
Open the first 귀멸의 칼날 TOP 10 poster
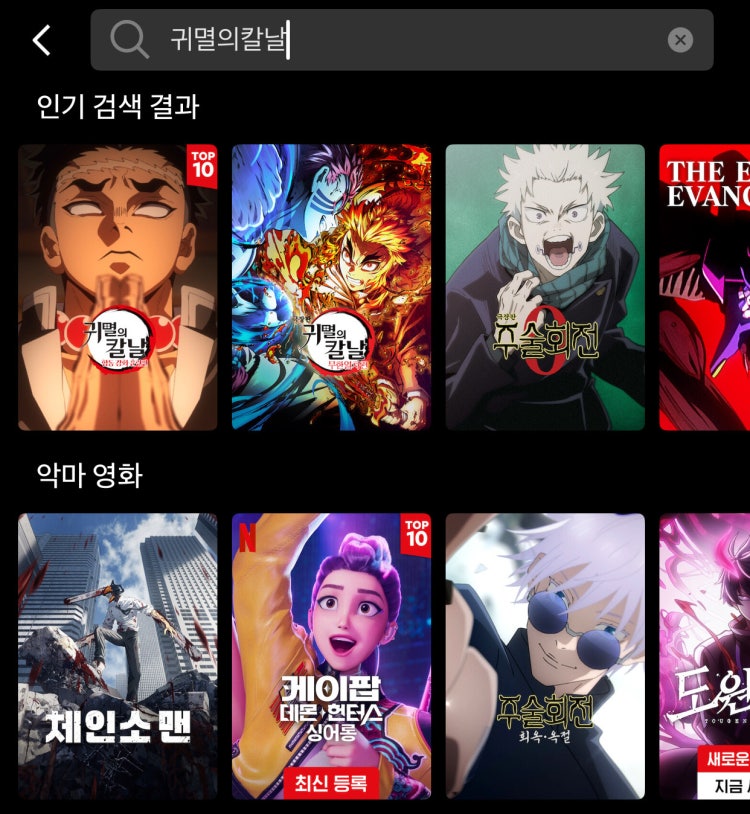click(x=117, y=287)
